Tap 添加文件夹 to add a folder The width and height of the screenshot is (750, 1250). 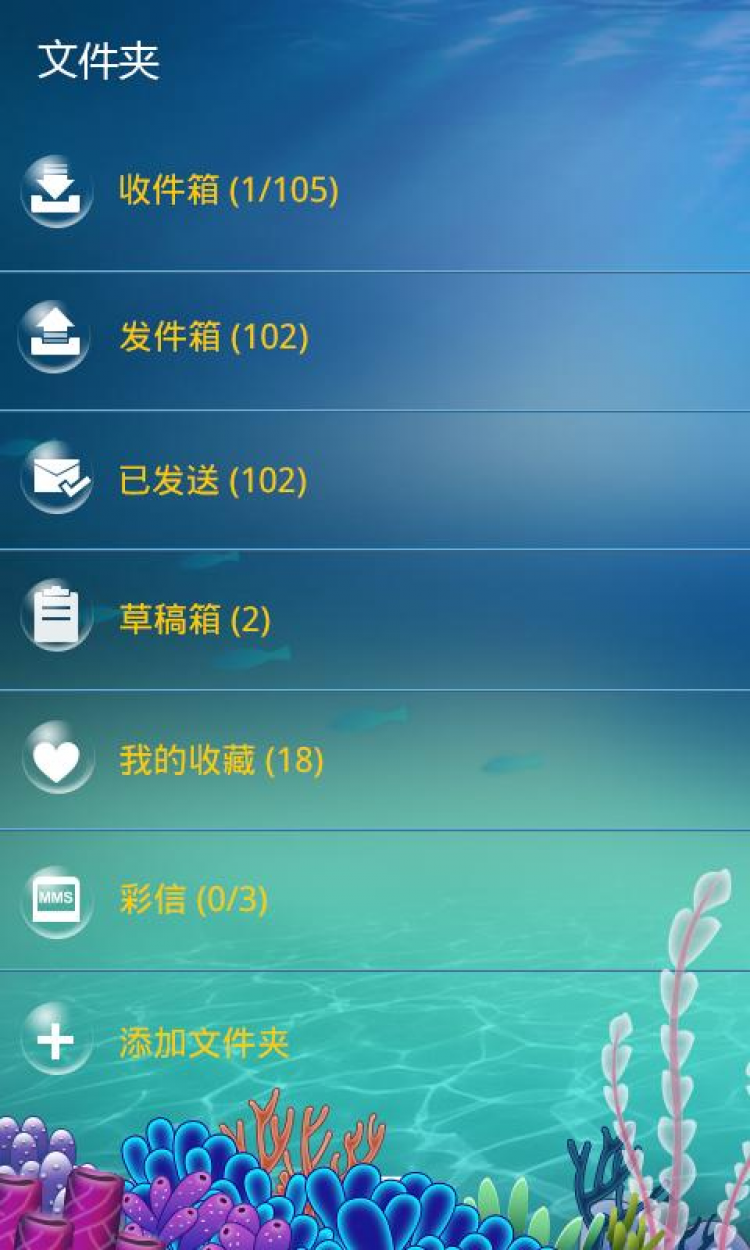[x=204, y=1042]
